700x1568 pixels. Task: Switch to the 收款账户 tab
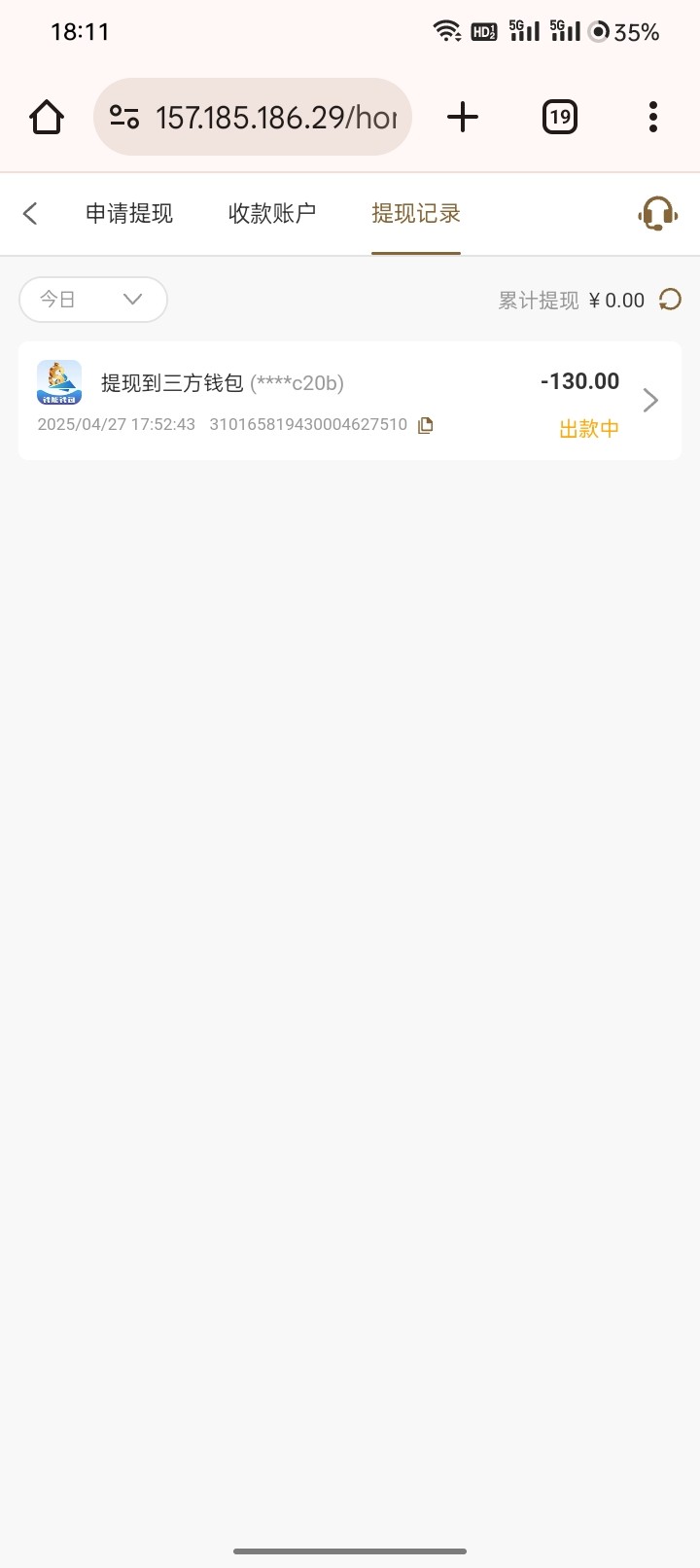click(x=272, y=213)
